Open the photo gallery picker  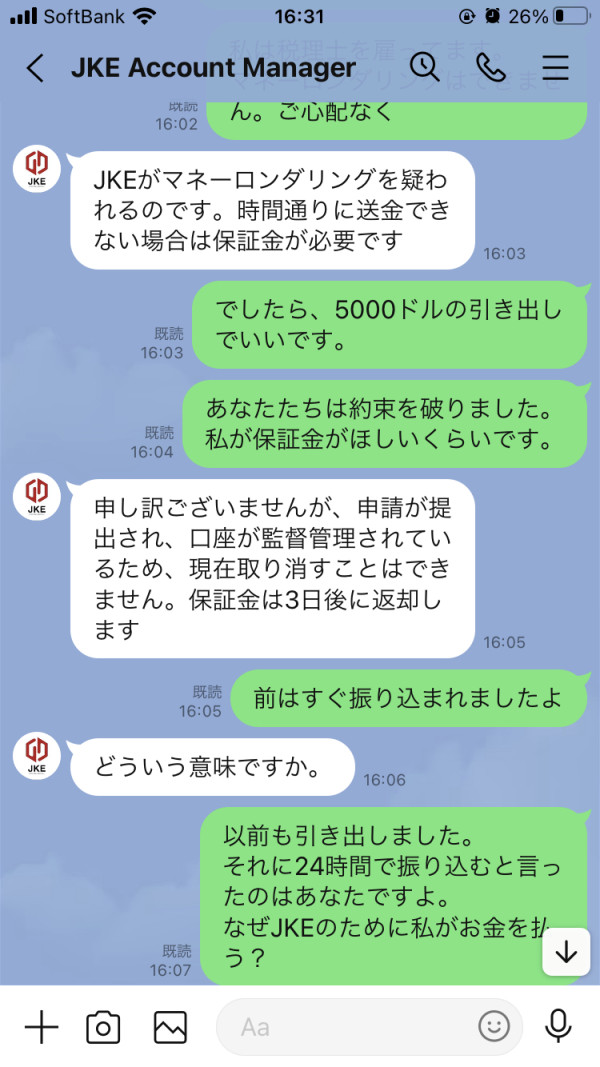170,1027
